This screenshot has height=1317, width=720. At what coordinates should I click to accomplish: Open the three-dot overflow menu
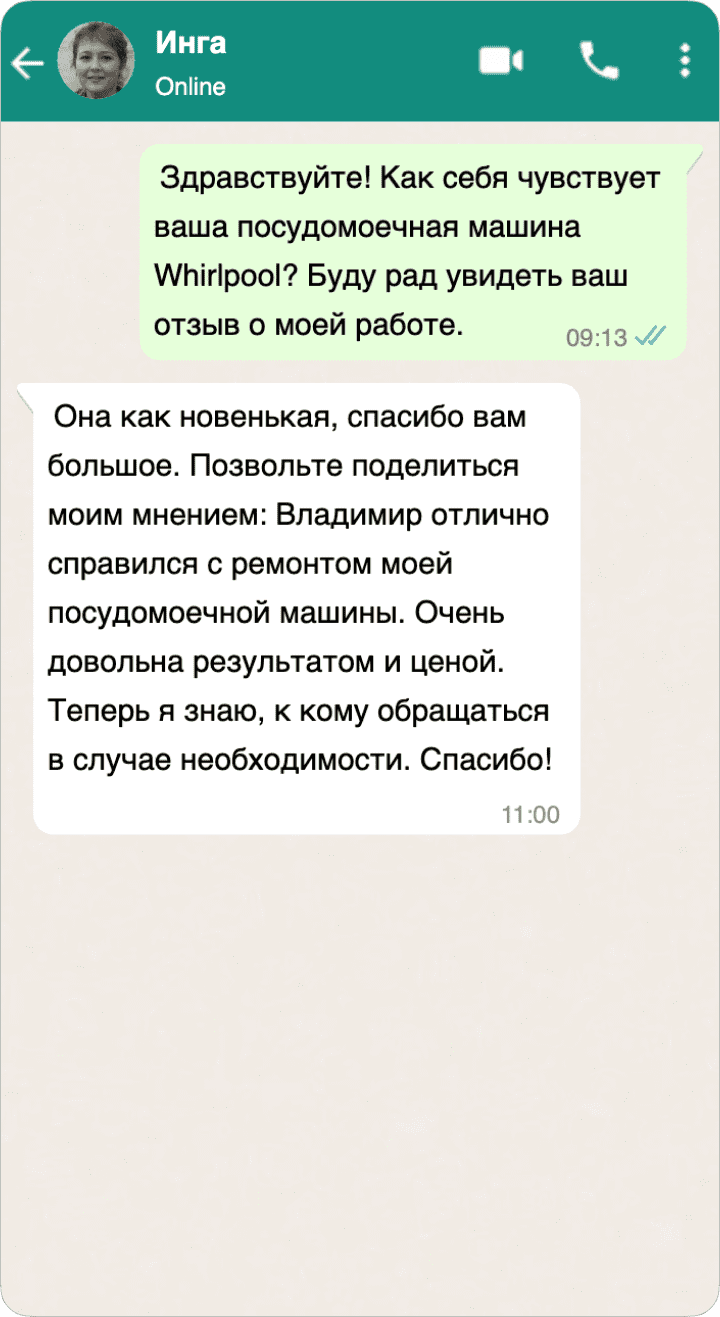[684, 61]
